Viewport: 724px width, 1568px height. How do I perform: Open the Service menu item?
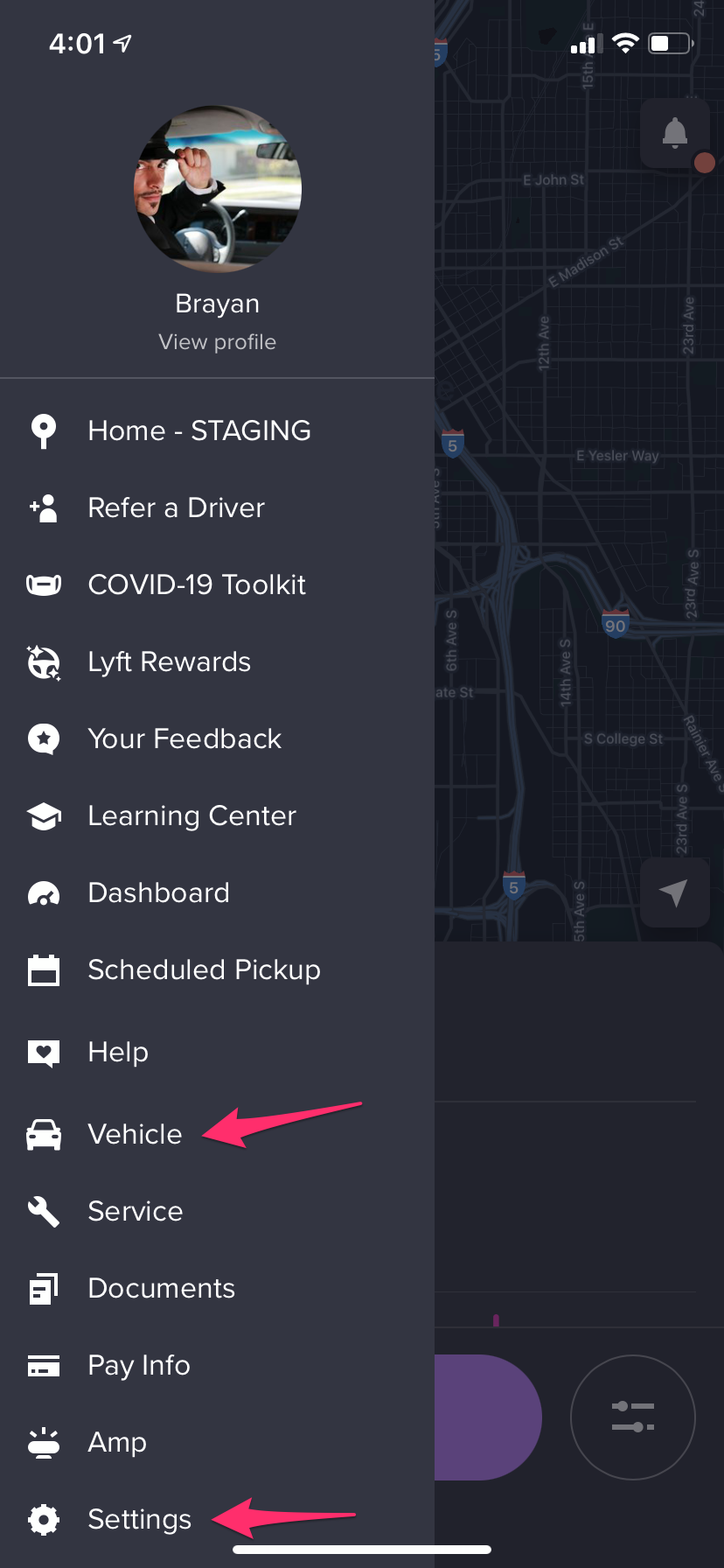(135, 1211)
